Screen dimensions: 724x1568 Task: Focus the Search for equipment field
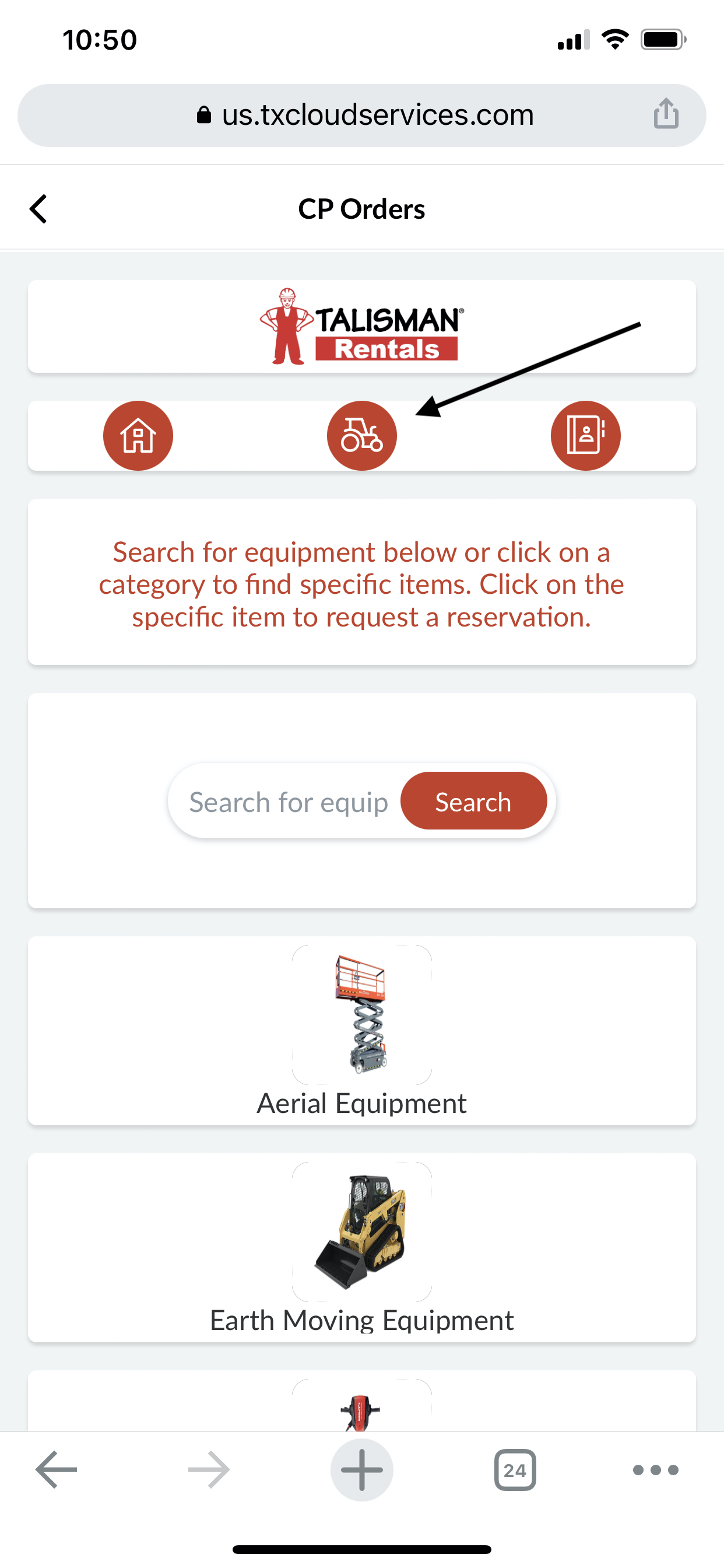coord(288,801)
